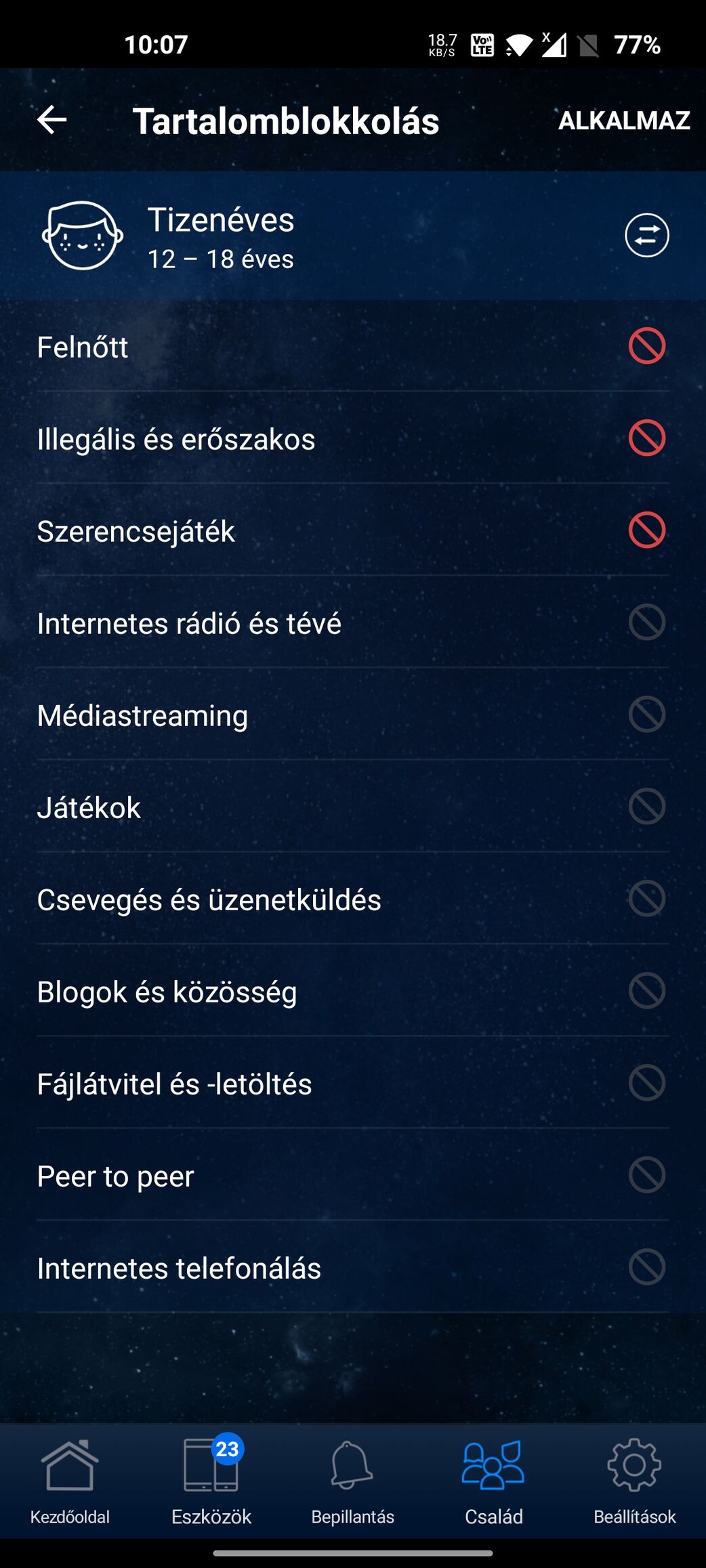This screenshot has height=1568, width=706.
Task: Toggle blocking for Illegális és erőszakos
Action: [x=646, y=438]
